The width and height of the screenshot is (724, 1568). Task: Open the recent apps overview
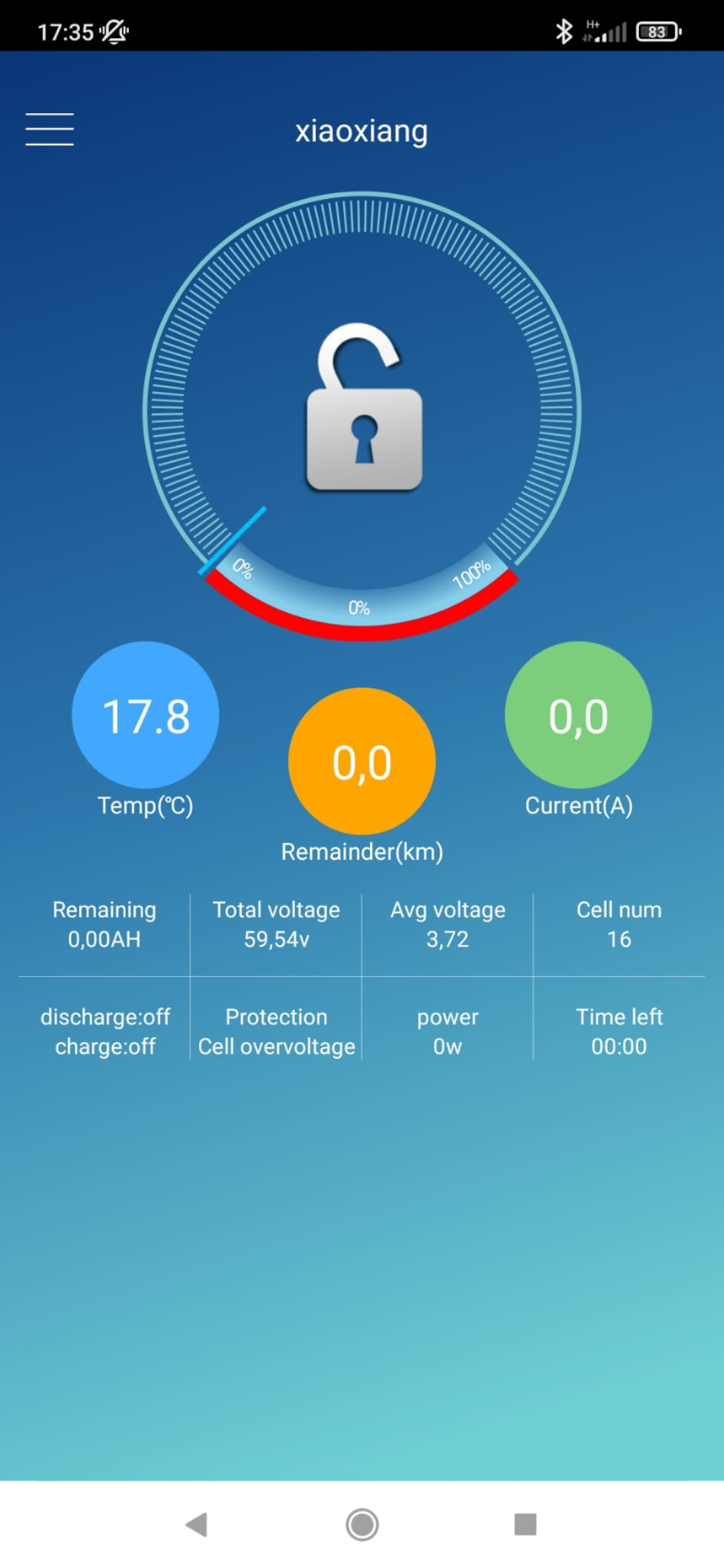pyautogui.click(x=525, y=1524)
